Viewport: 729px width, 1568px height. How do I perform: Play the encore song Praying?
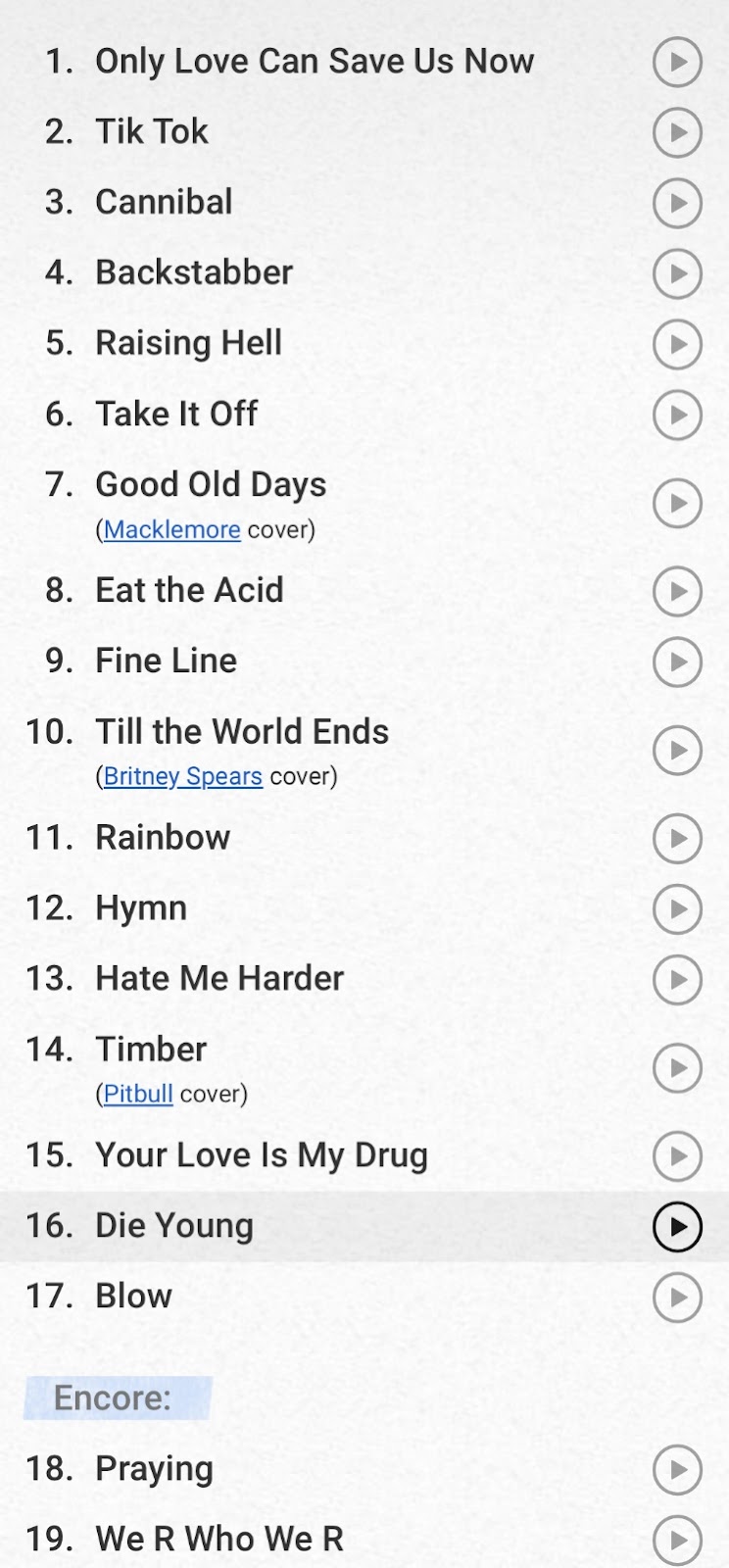678,1469
